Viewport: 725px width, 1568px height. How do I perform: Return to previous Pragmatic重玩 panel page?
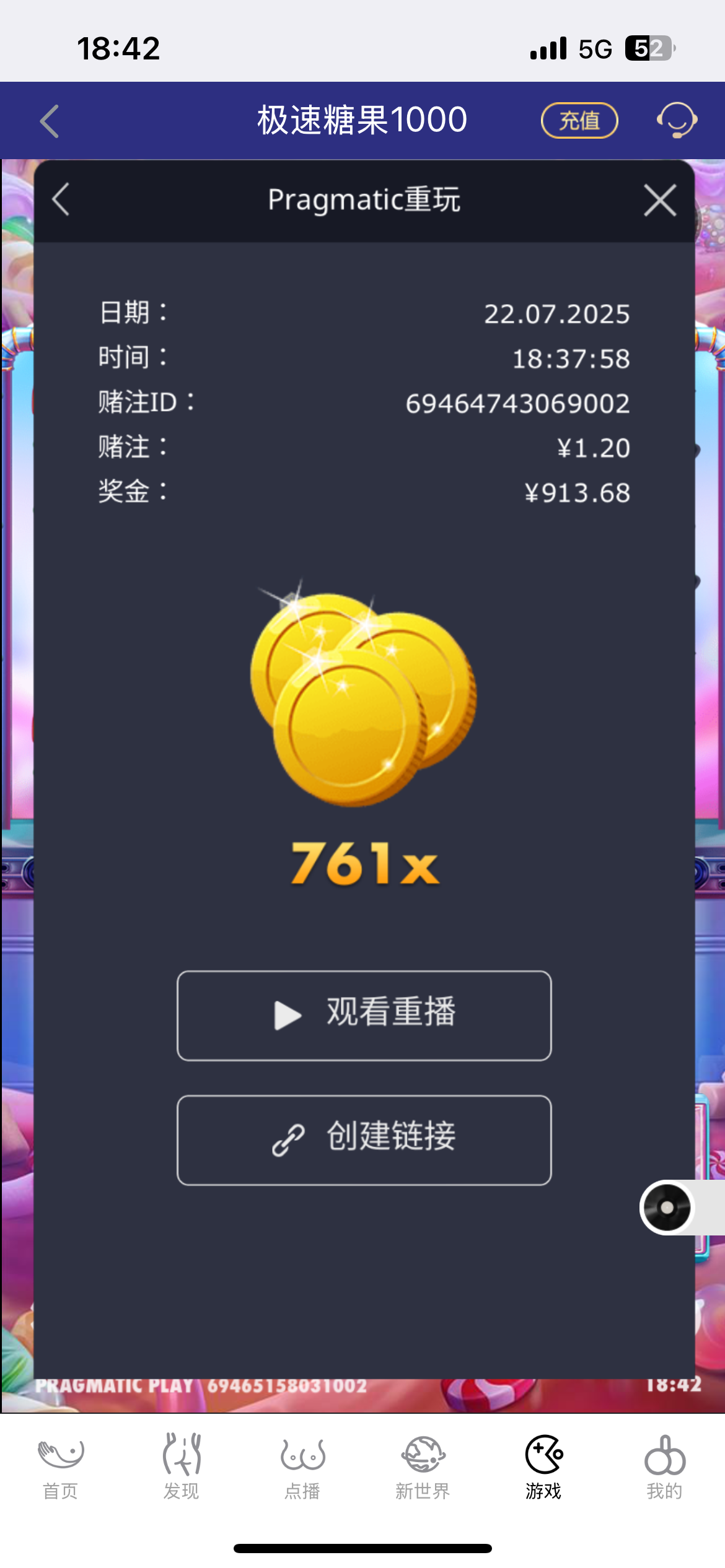pos(61,199)
